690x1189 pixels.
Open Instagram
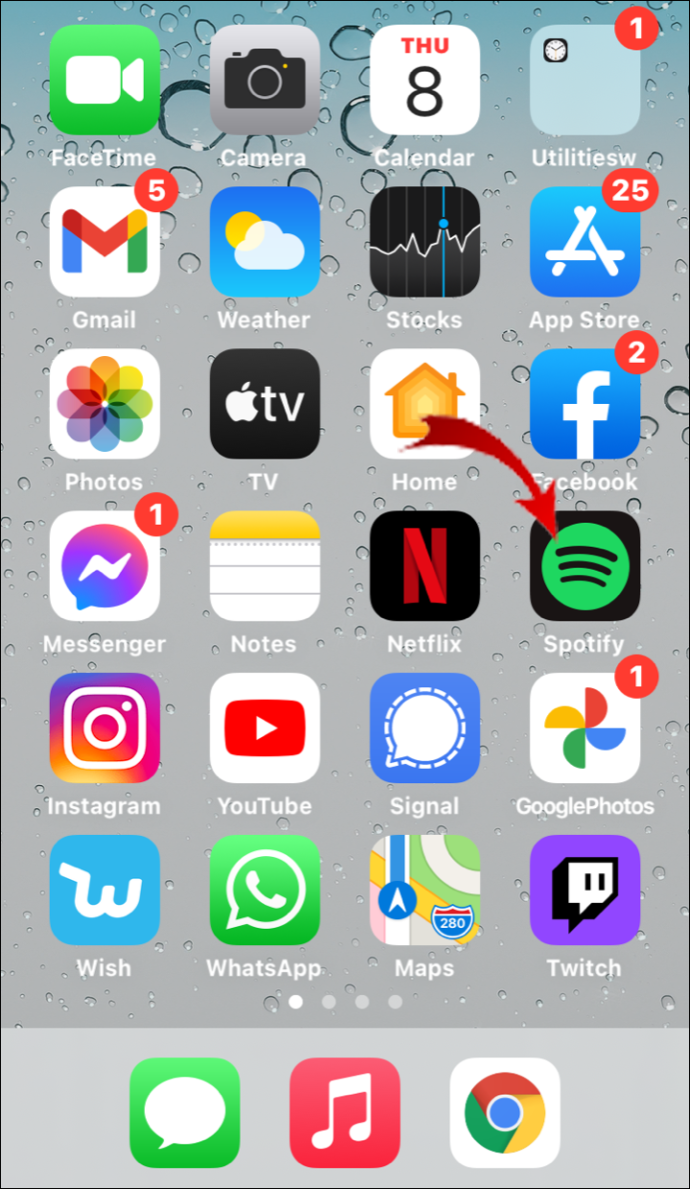tap(105, 728)
